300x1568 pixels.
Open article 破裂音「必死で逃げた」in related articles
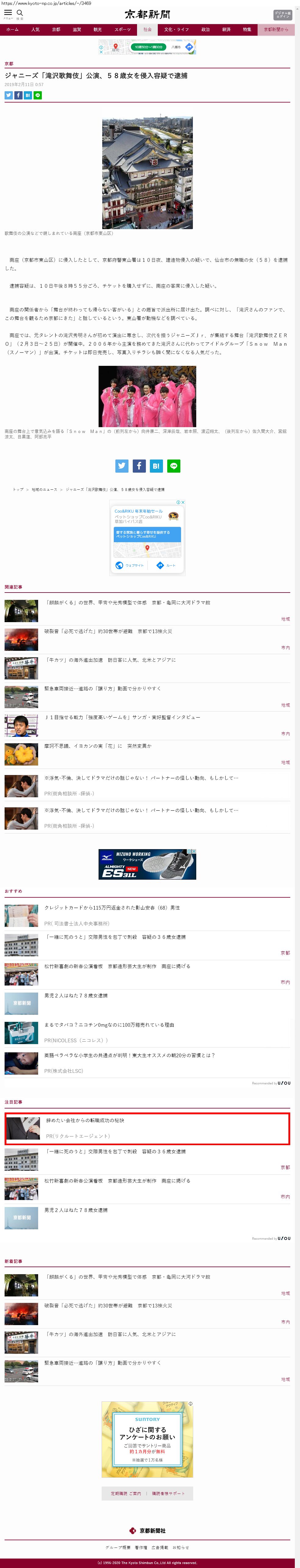coord(108,631)
